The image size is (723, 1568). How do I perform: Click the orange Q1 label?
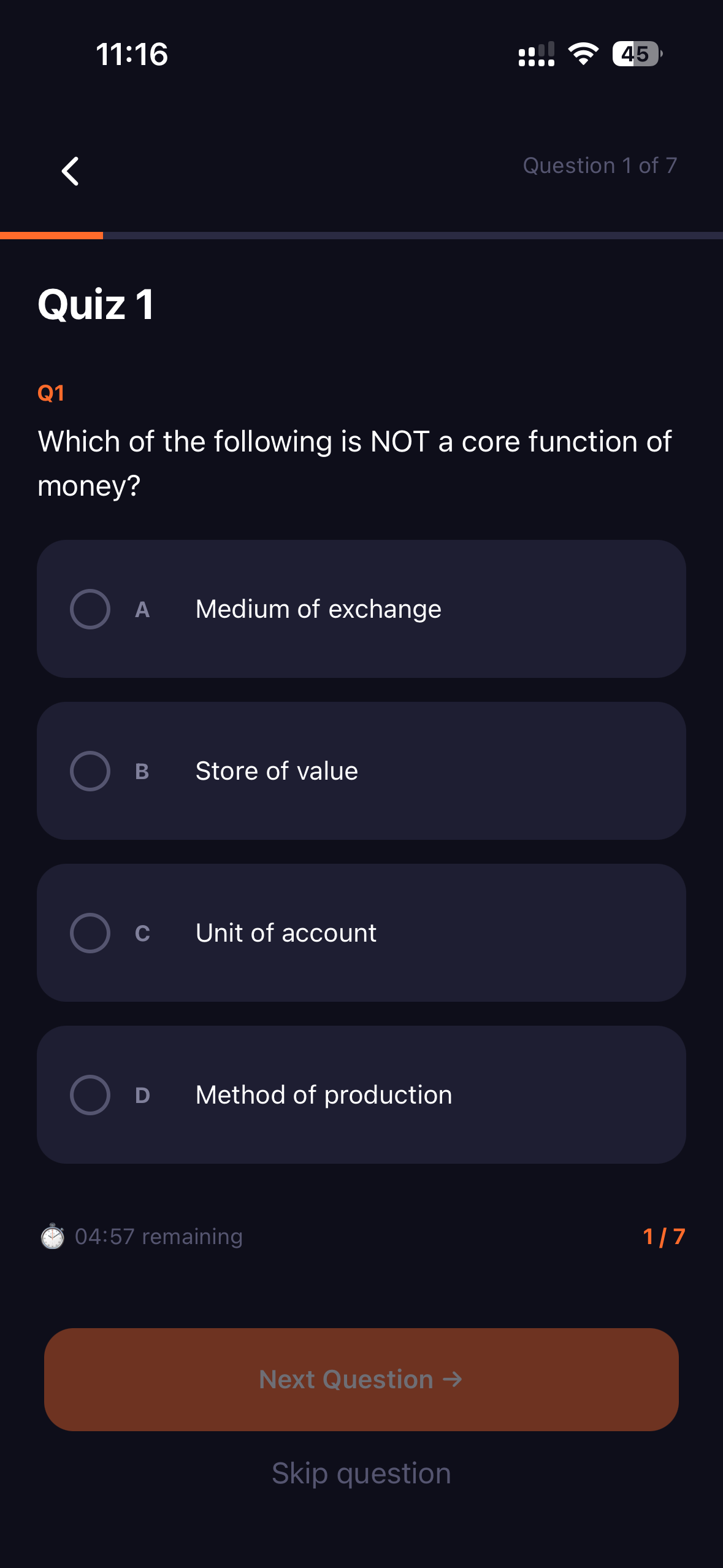(x=52, y=392)
